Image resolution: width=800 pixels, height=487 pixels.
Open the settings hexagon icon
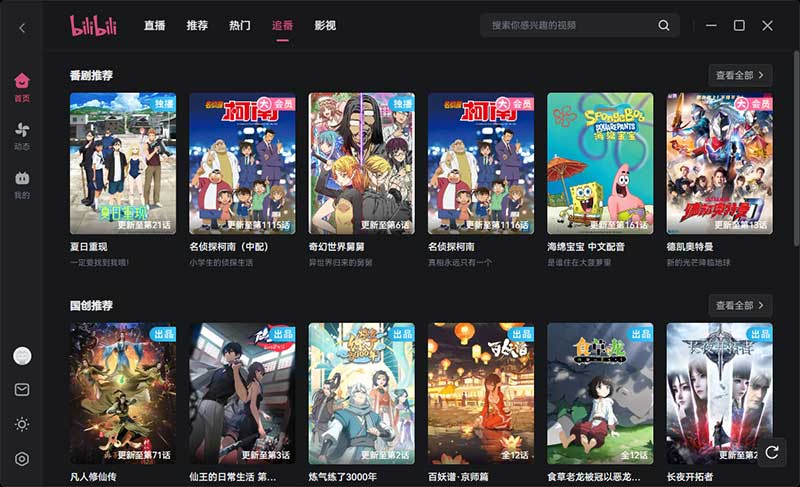coord(22,459)
